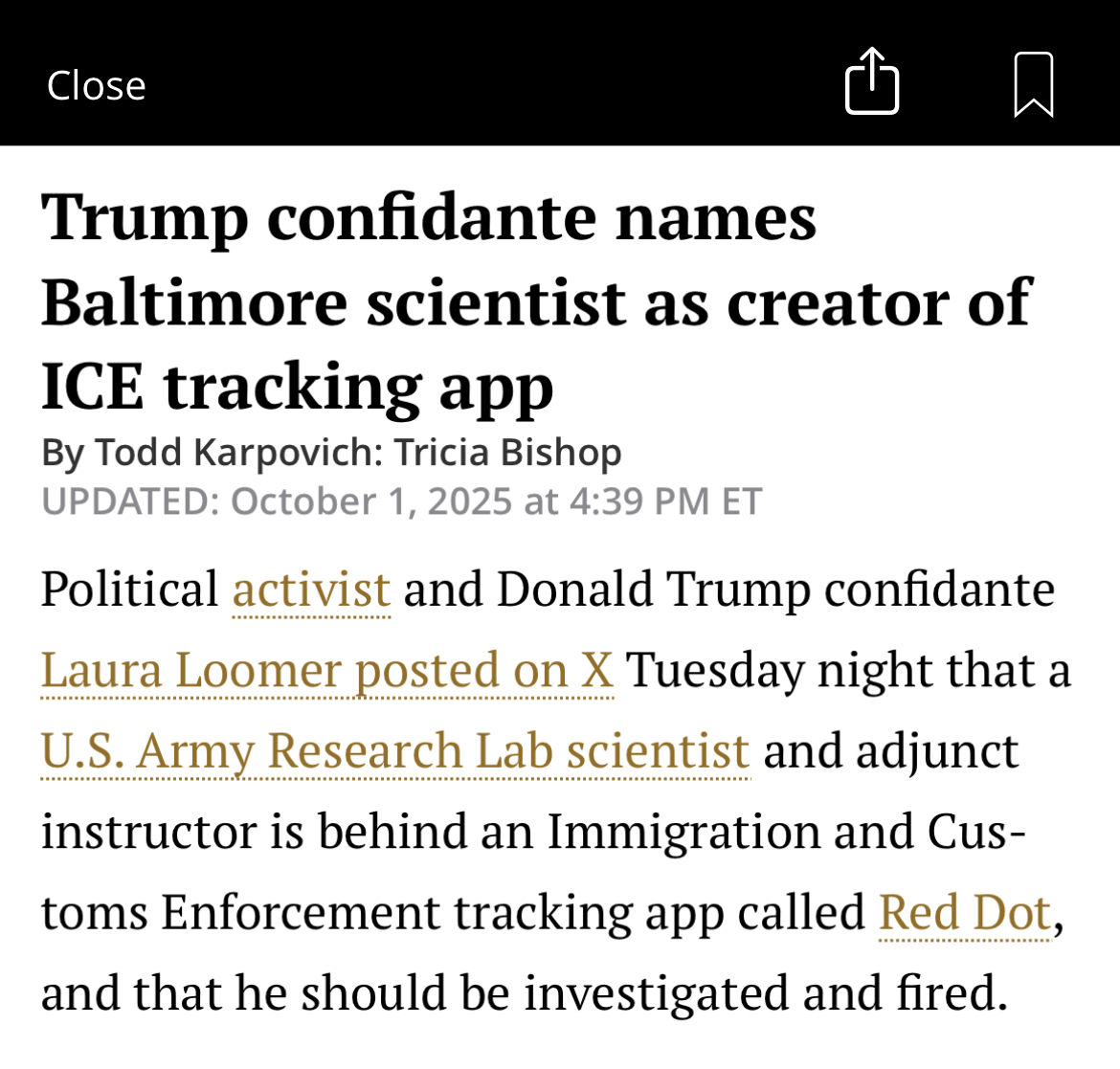
Task: Open the 'activist' link
Action: click(311, 590)
